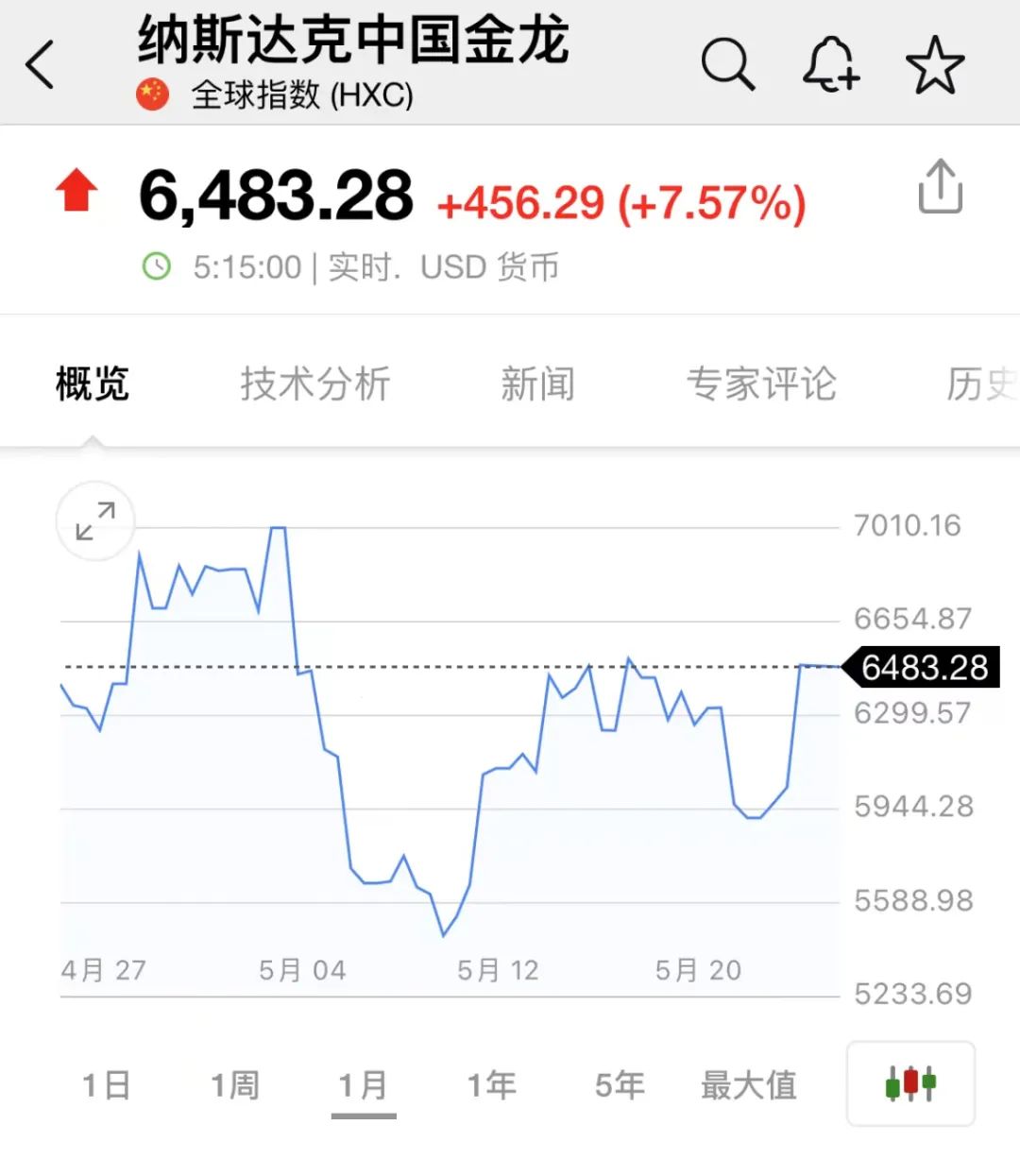Screen dimensions: 1020x1176
Task: Show the 最大值 chart range
Action: click(x=749, y=1085)
